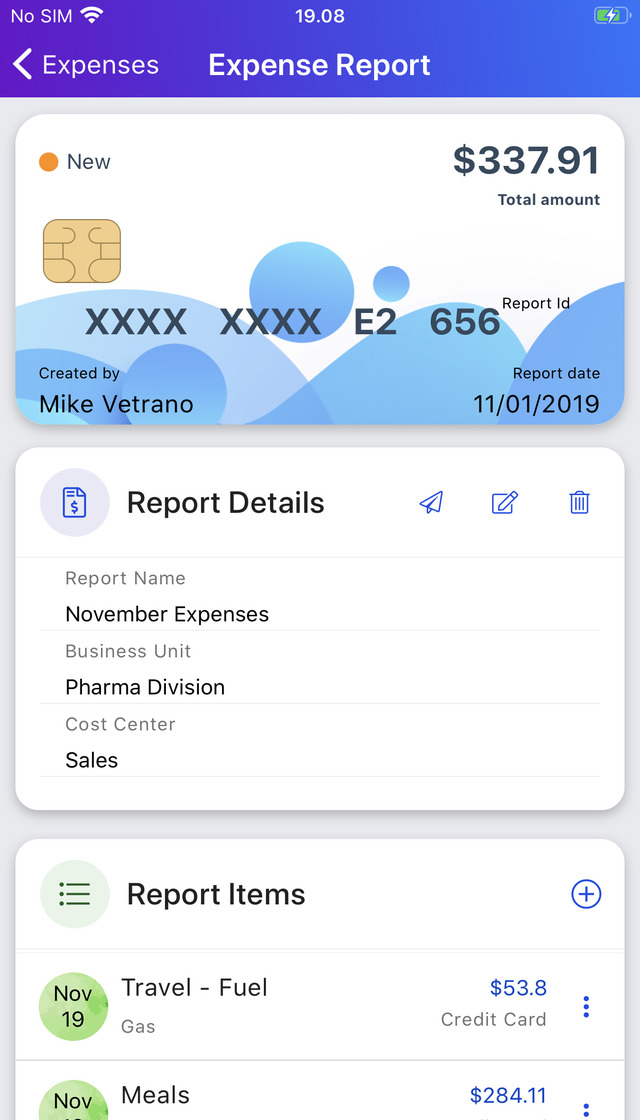Open the Travel - Fuel expense item
Image resolution: width=640 pixels, height=1120 pixels.
[300, 1005]
